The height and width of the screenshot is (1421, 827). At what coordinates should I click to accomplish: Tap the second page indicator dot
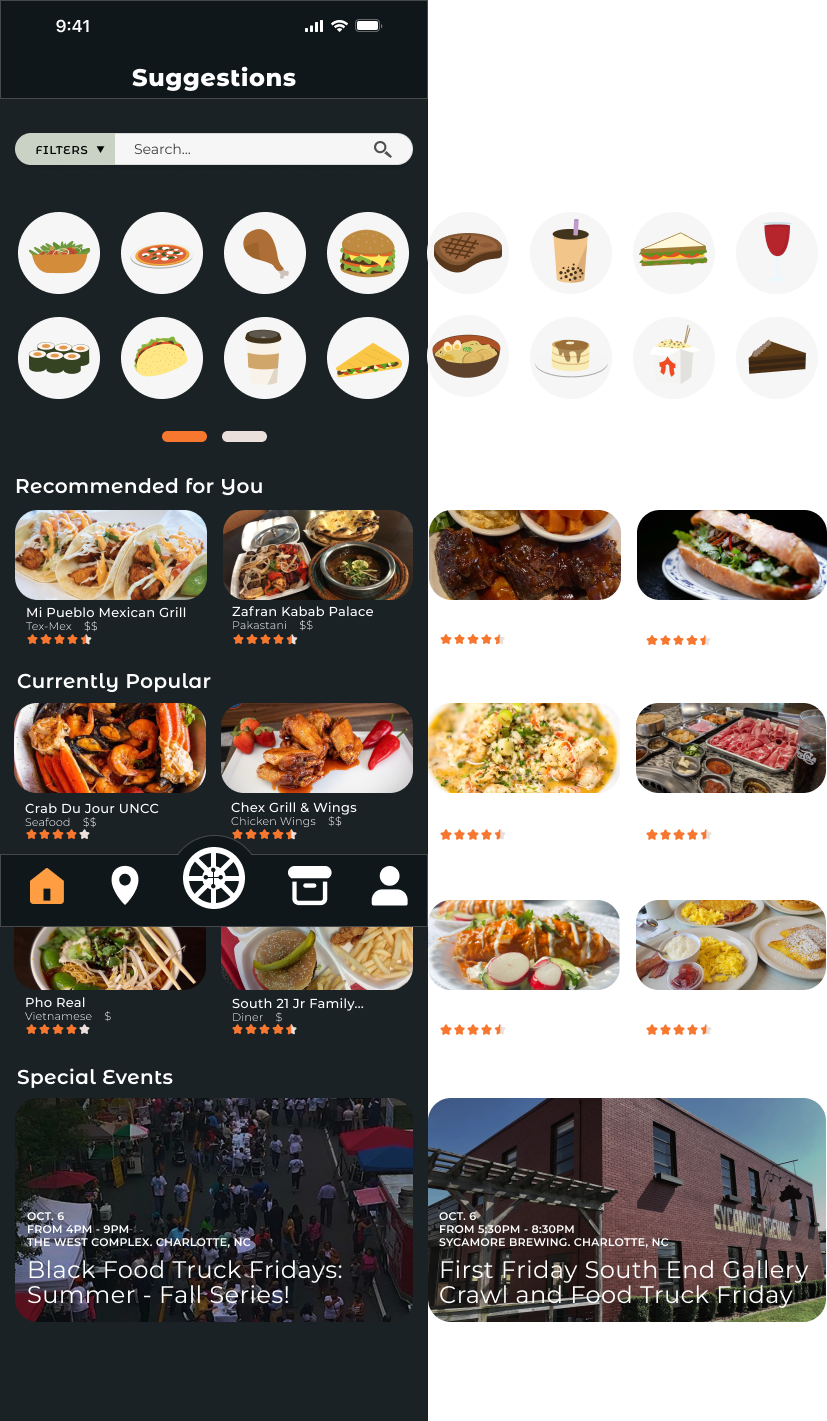(244, 437)
